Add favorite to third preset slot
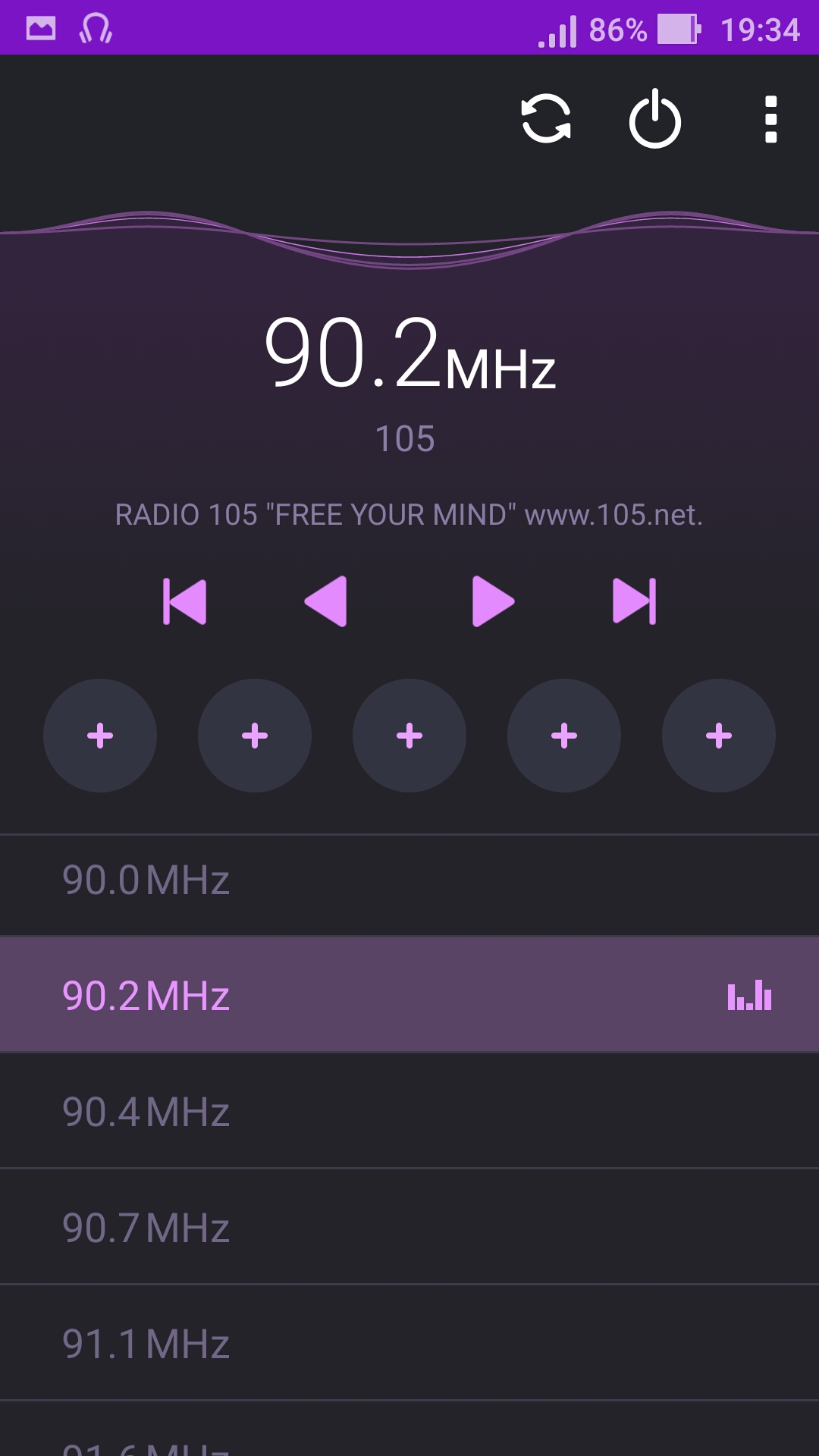The height and width of the screenshot is (1456, 819). pyautogui.click(x=409, y=736)
